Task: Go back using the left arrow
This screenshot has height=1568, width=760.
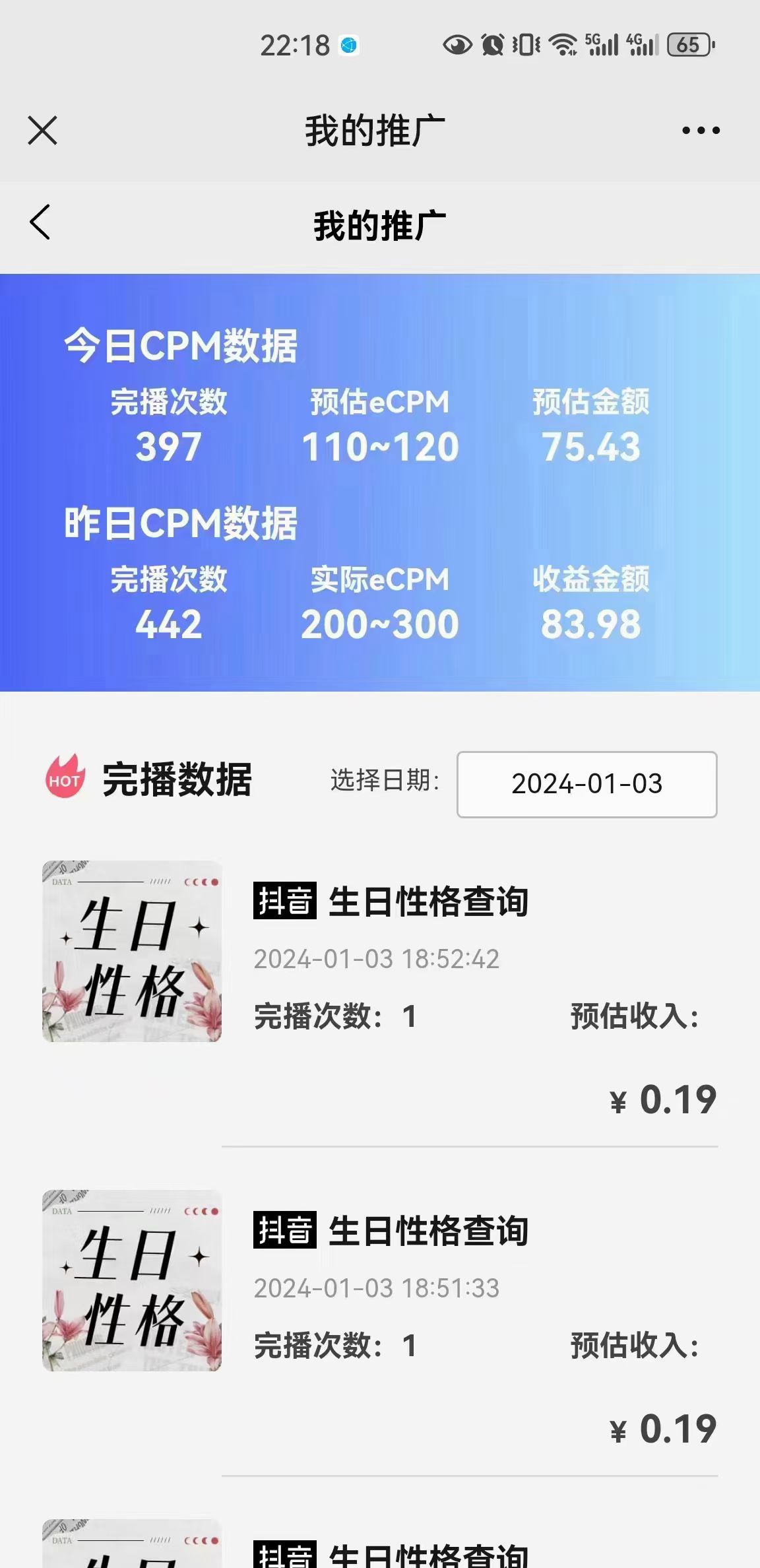Action: click(x=40, y=222)
